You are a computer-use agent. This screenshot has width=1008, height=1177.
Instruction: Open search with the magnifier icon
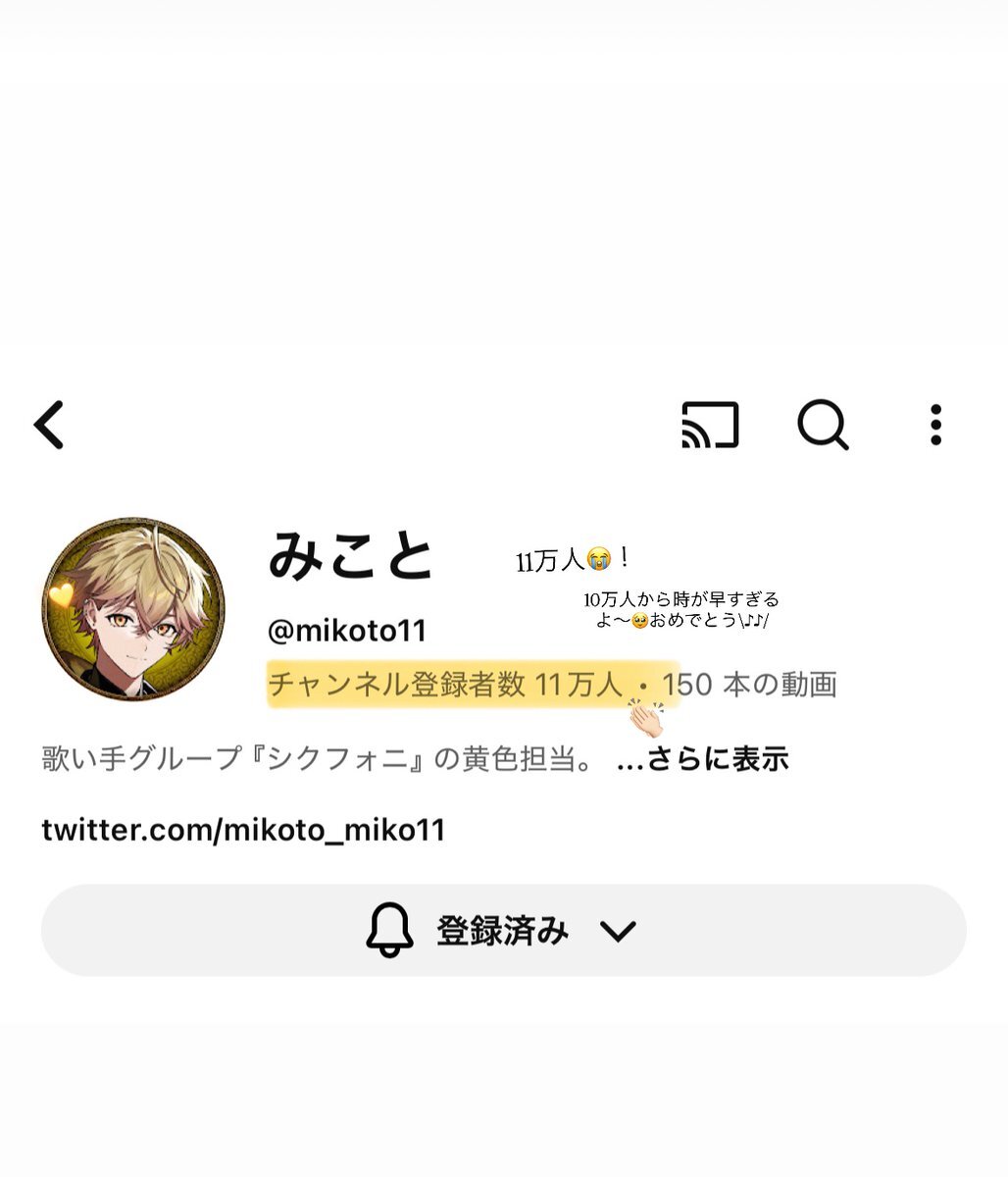pyautogui.click(x=822, y=425)
